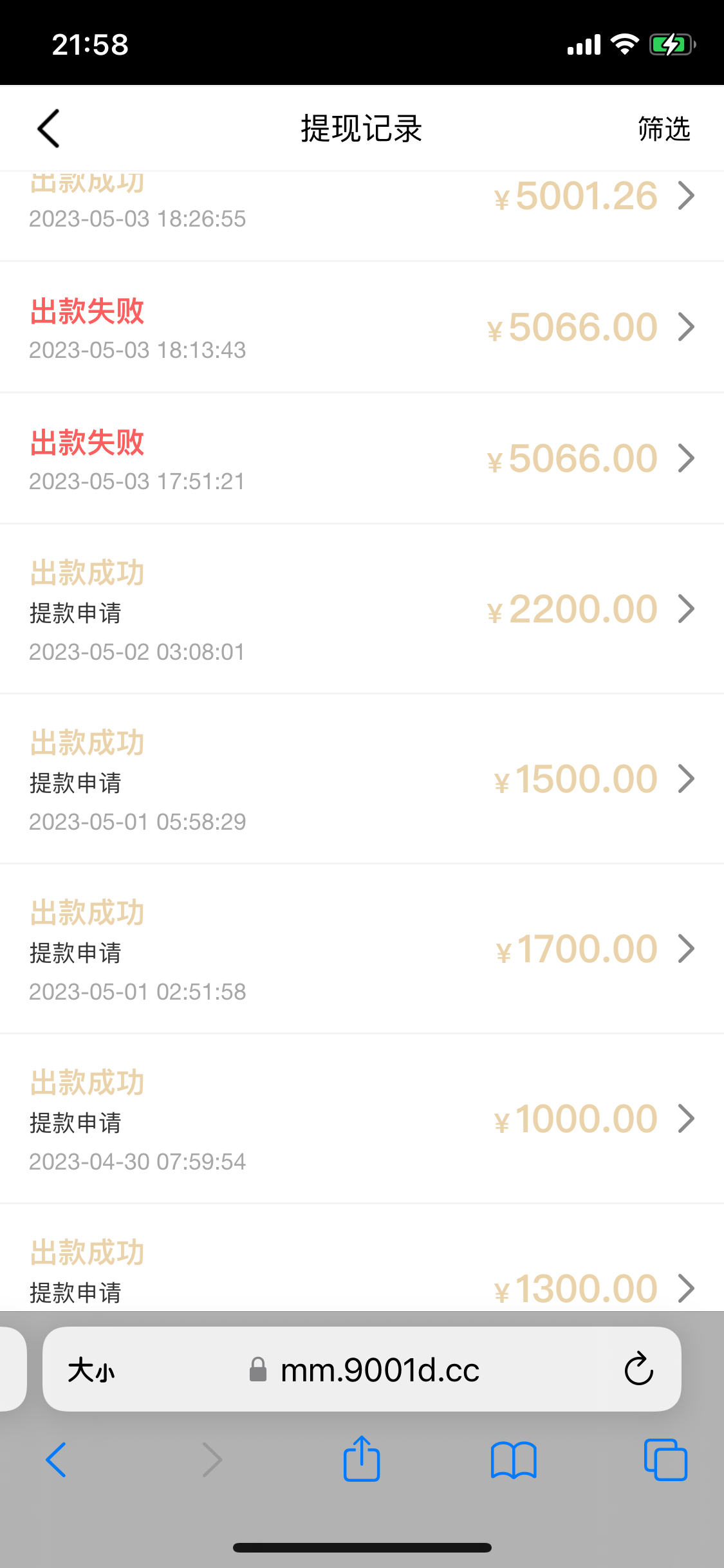The image size is (724, 1568).
Task: Tap the mm.9001d.cc address bar
Action: pos(380,1370)
